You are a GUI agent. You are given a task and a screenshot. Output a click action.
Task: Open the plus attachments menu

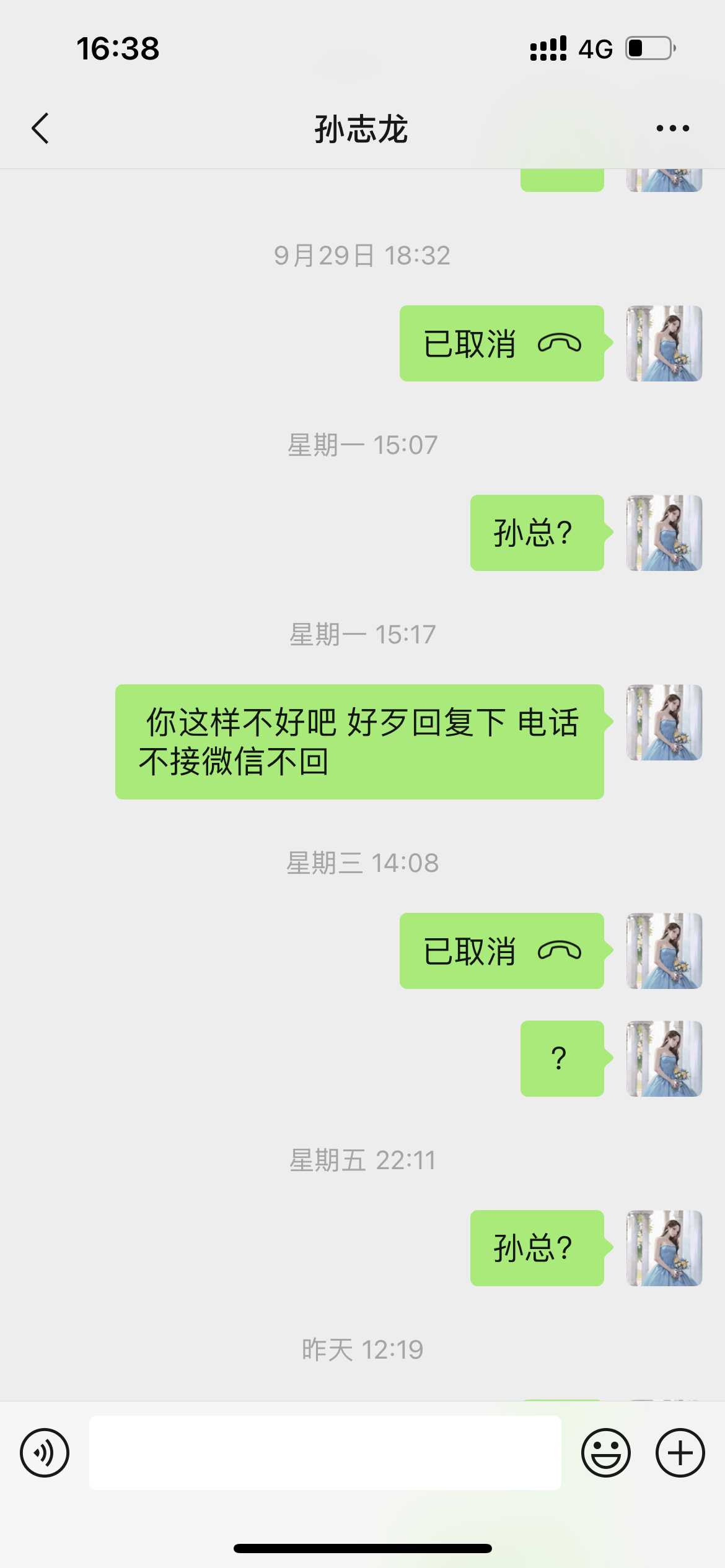point(680,1452)
